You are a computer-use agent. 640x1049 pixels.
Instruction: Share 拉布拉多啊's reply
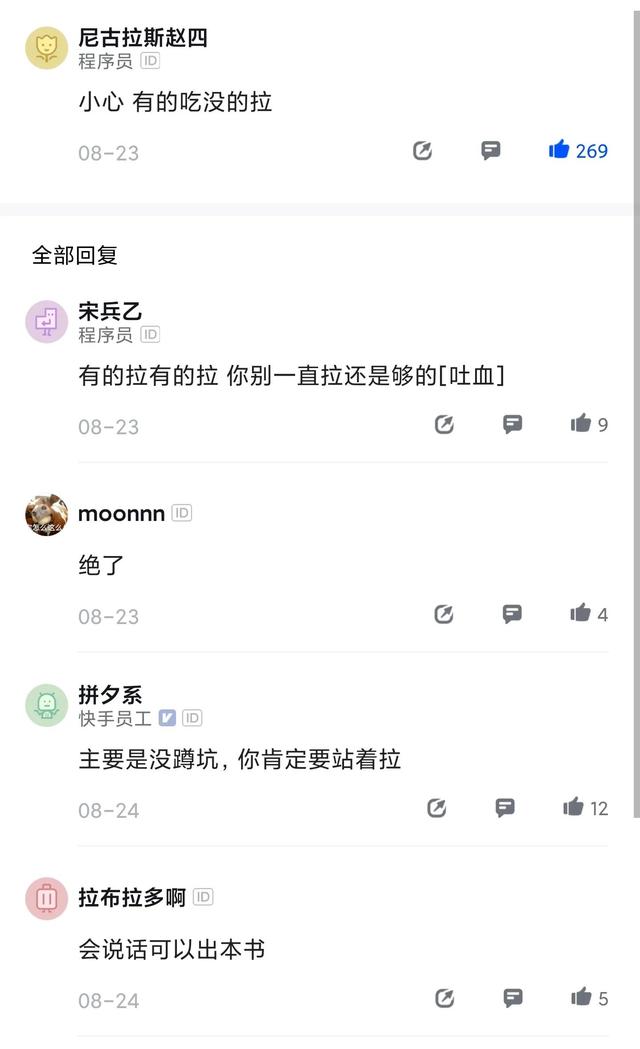[x=444, y=998]
